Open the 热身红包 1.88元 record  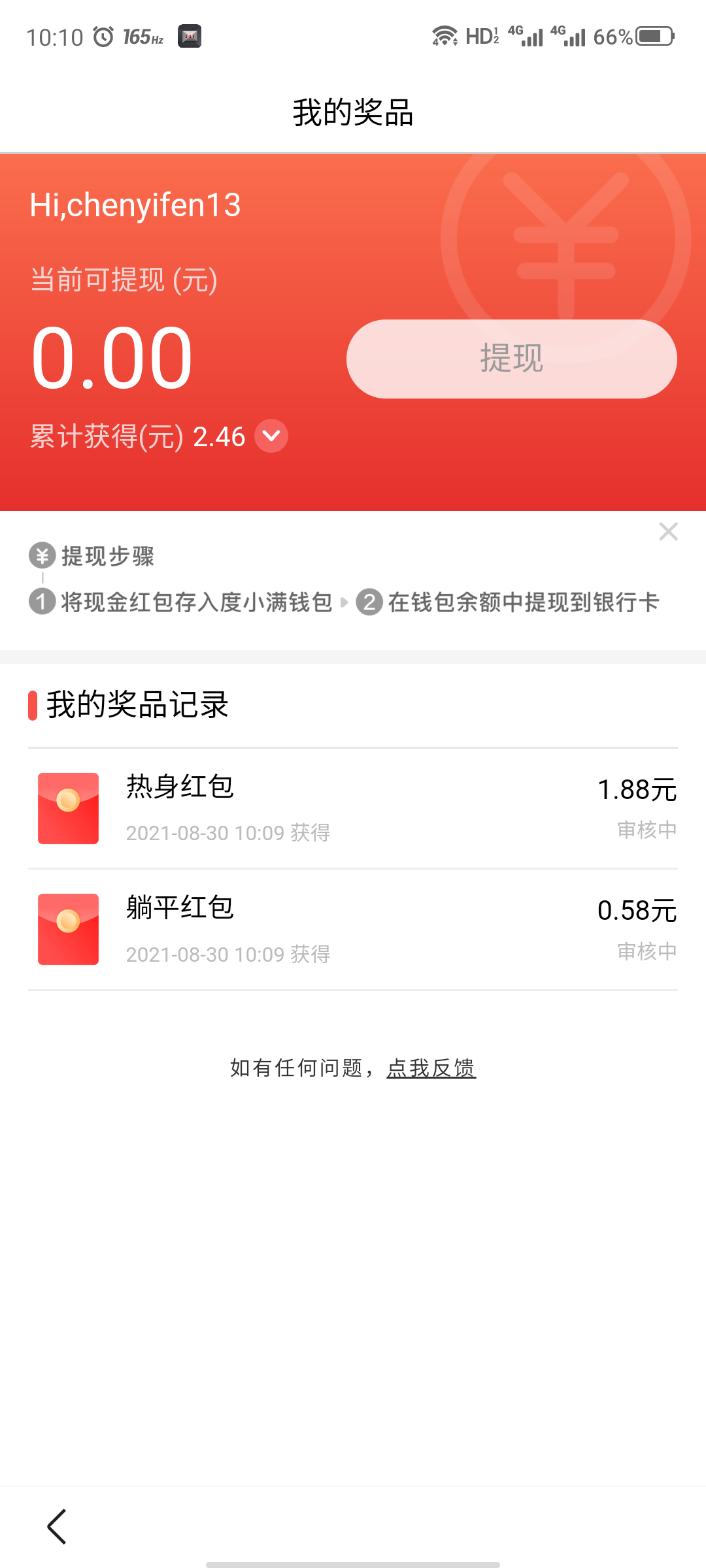[x=353, y=809]
